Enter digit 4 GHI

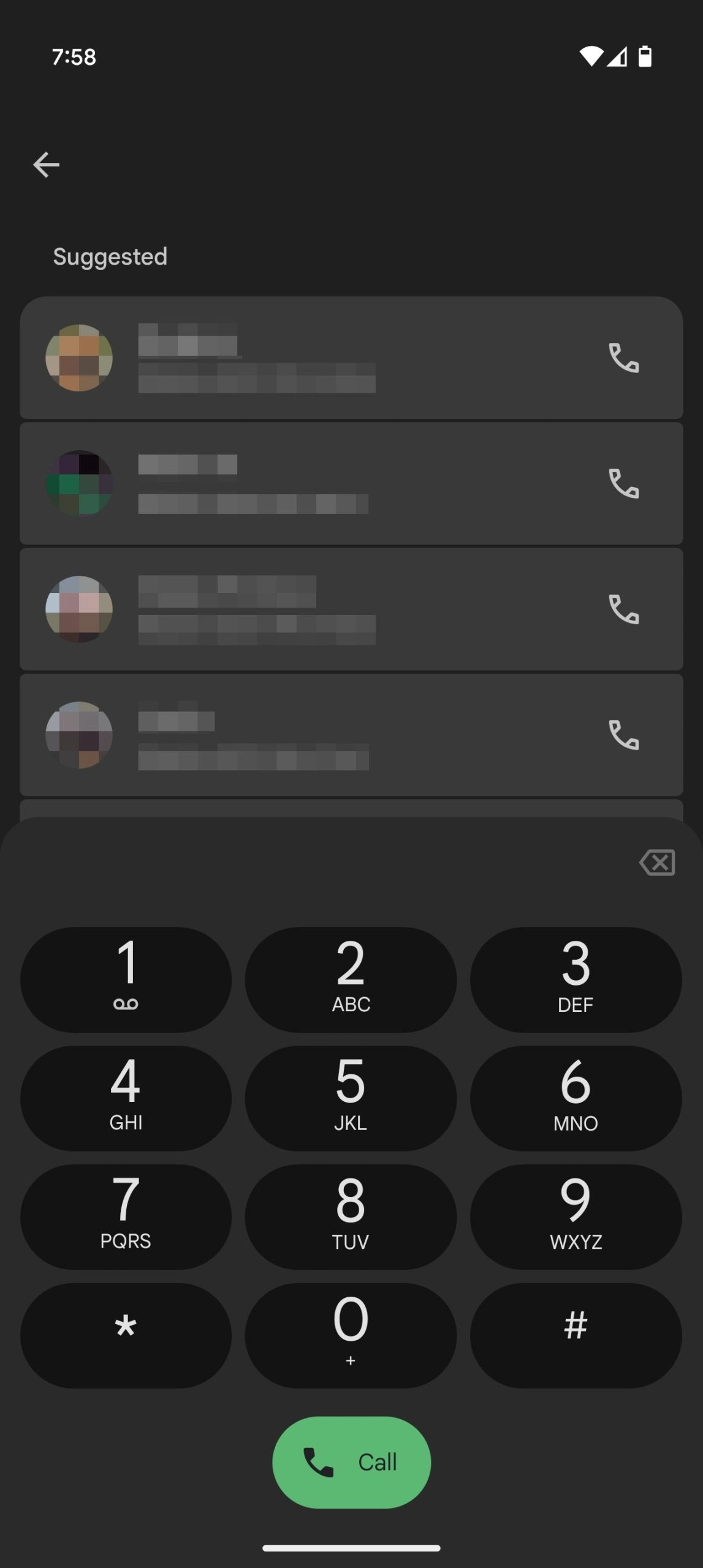point(126,1098)
